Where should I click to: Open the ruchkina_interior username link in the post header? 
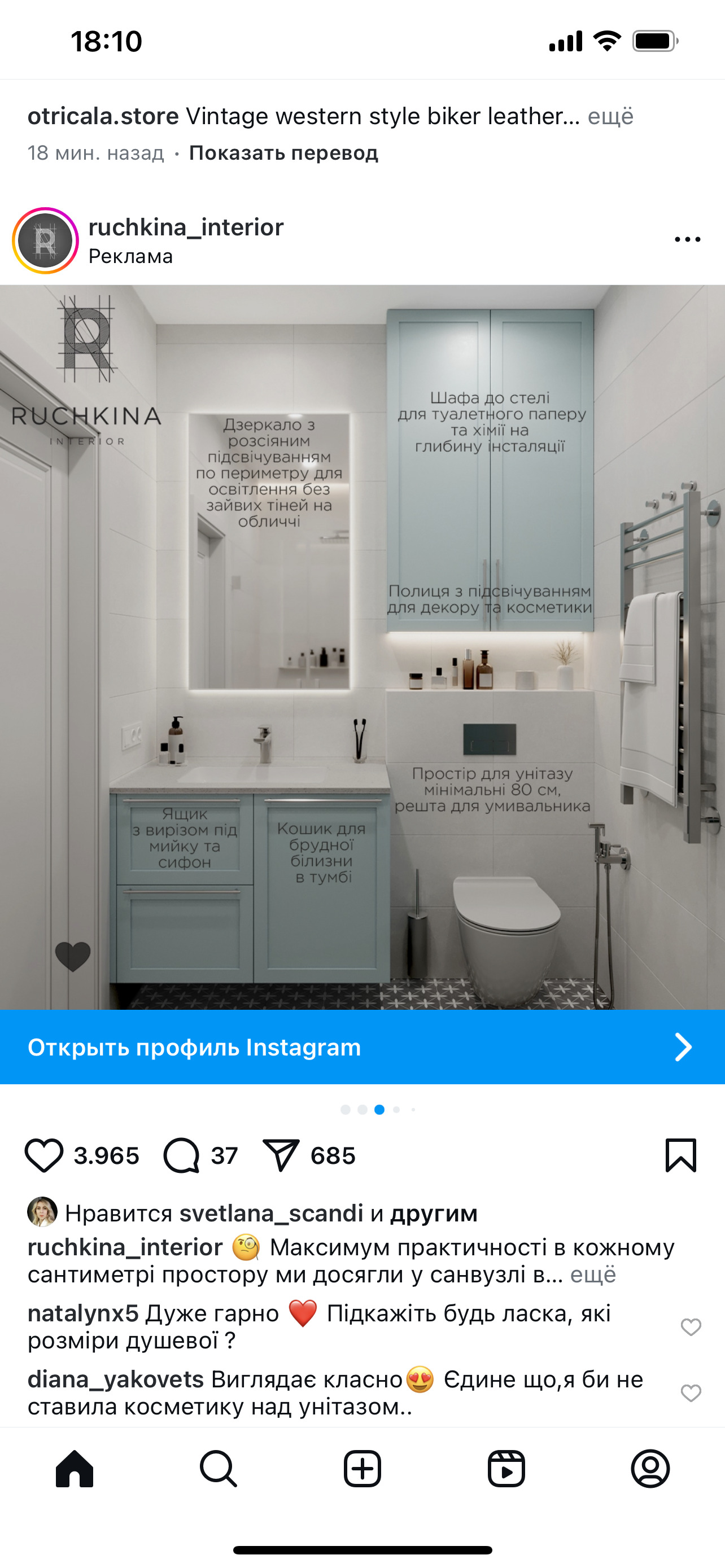(x=186, y=227)
